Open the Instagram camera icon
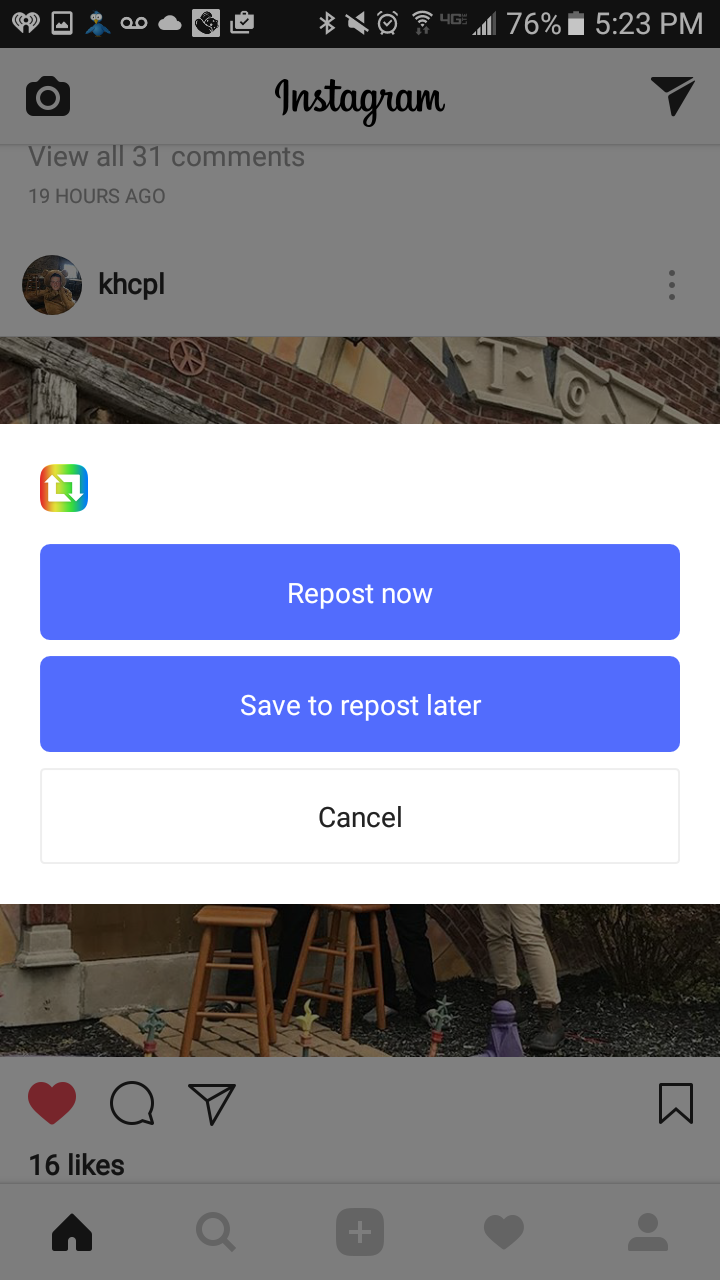 (47, 97)
